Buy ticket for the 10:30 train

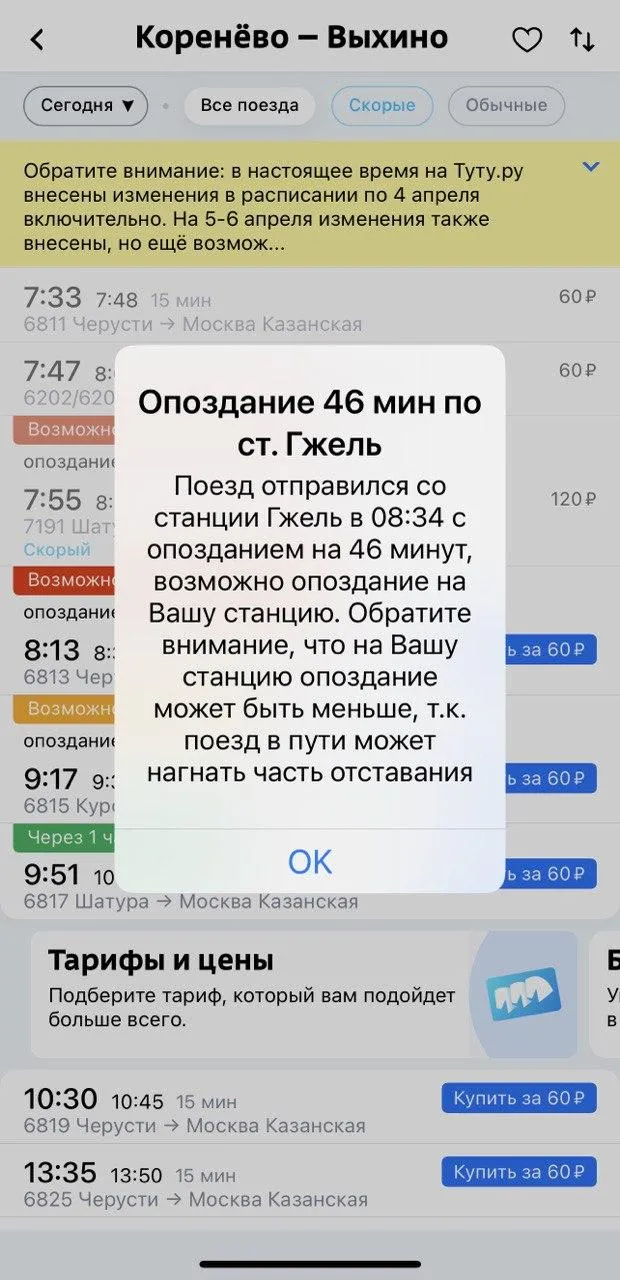(x=519, y=1099)
